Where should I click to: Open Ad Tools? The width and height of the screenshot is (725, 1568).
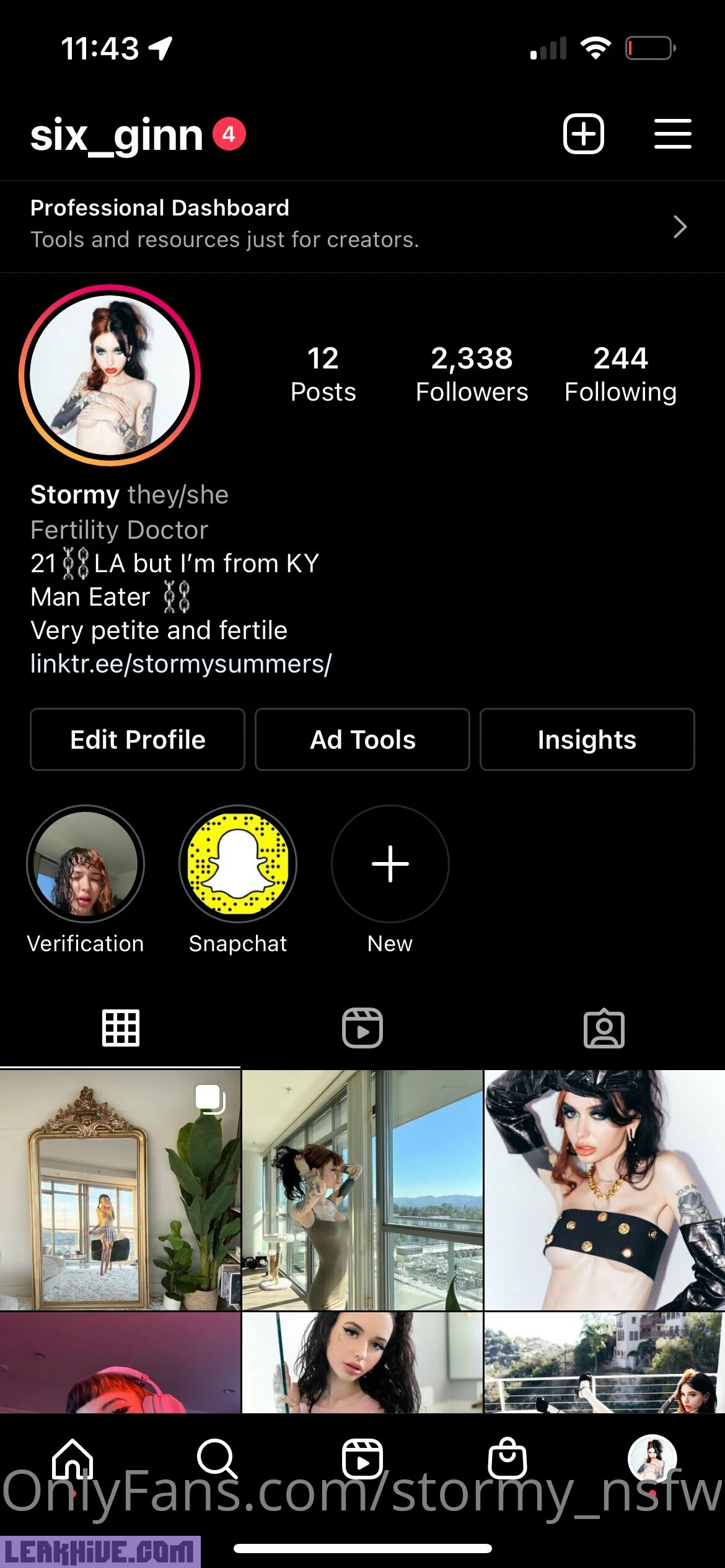pos(362,739)
